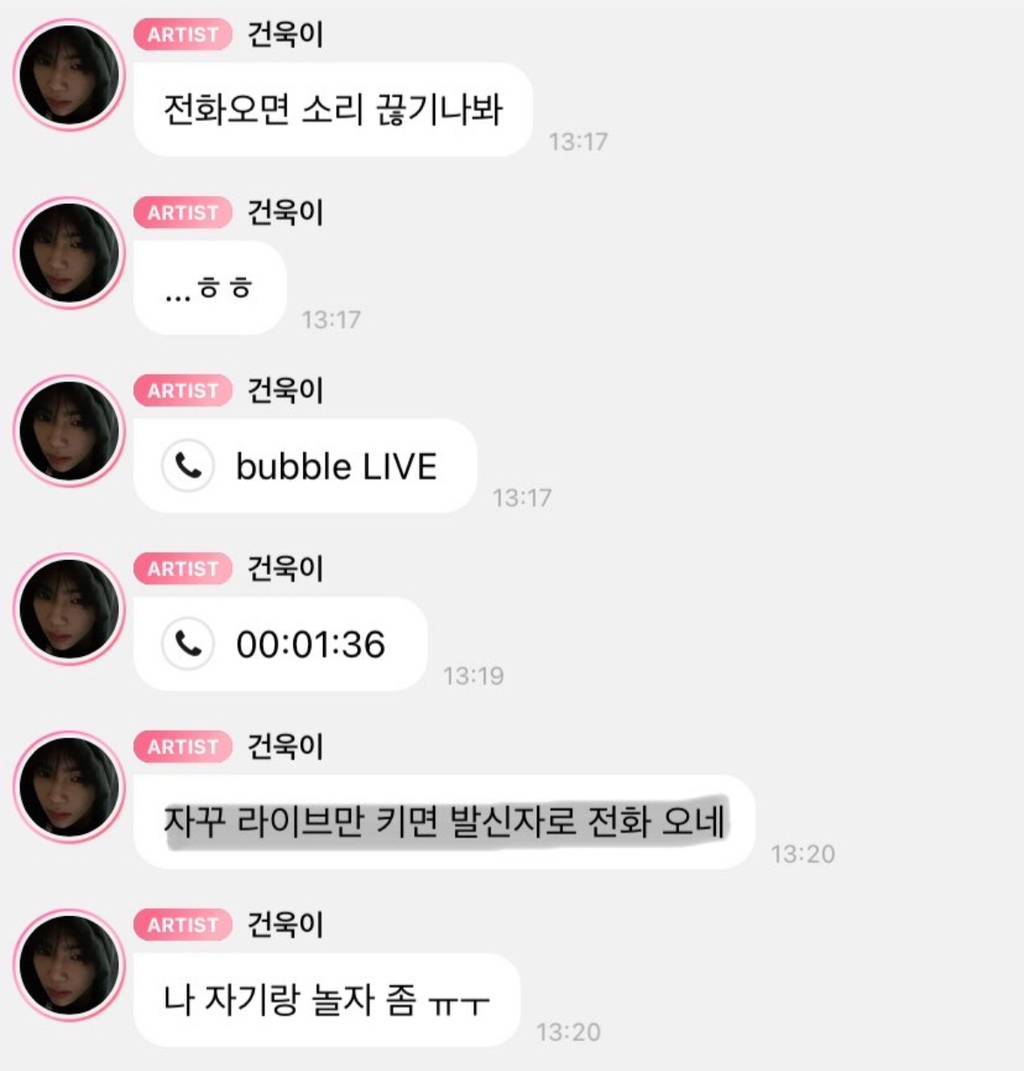
Task: Tap the ARTIST label above the call duration bubble
Action: pos(182,569)
